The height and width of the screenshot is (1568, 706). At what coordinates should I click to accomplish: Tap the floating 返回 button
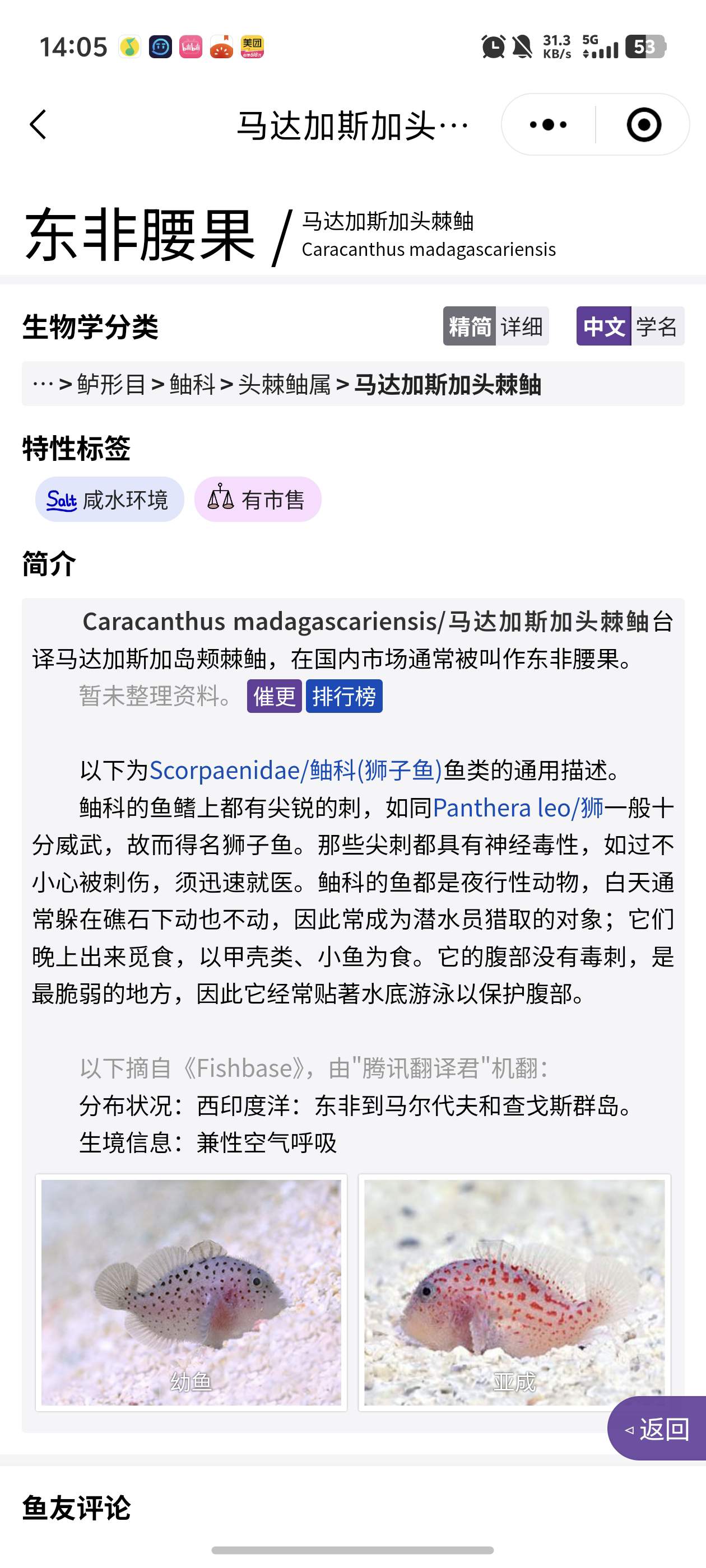coord(658,1429)
